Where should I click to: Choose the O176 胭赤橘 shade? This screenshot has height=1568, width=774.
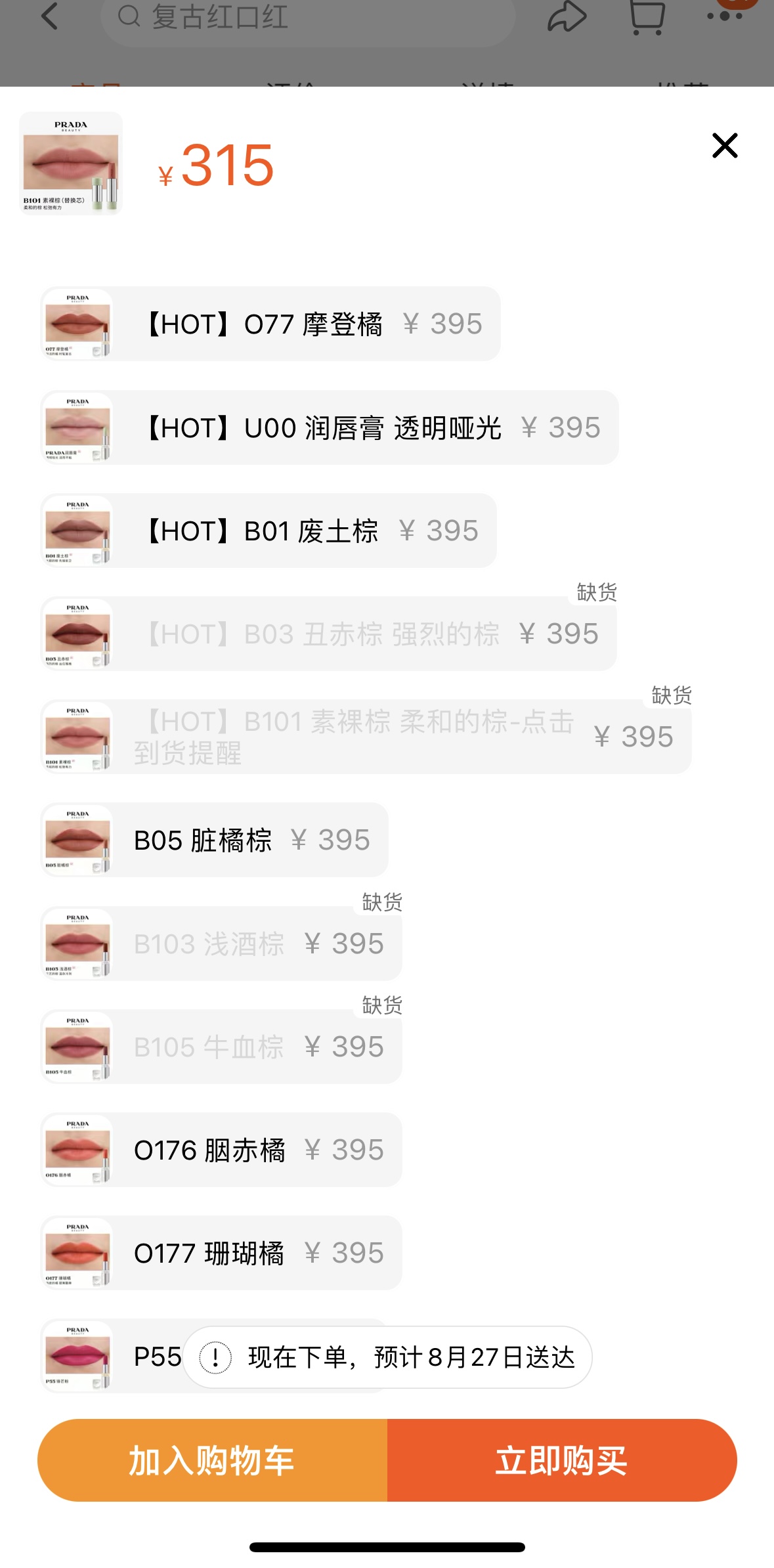click(221, 1150)
